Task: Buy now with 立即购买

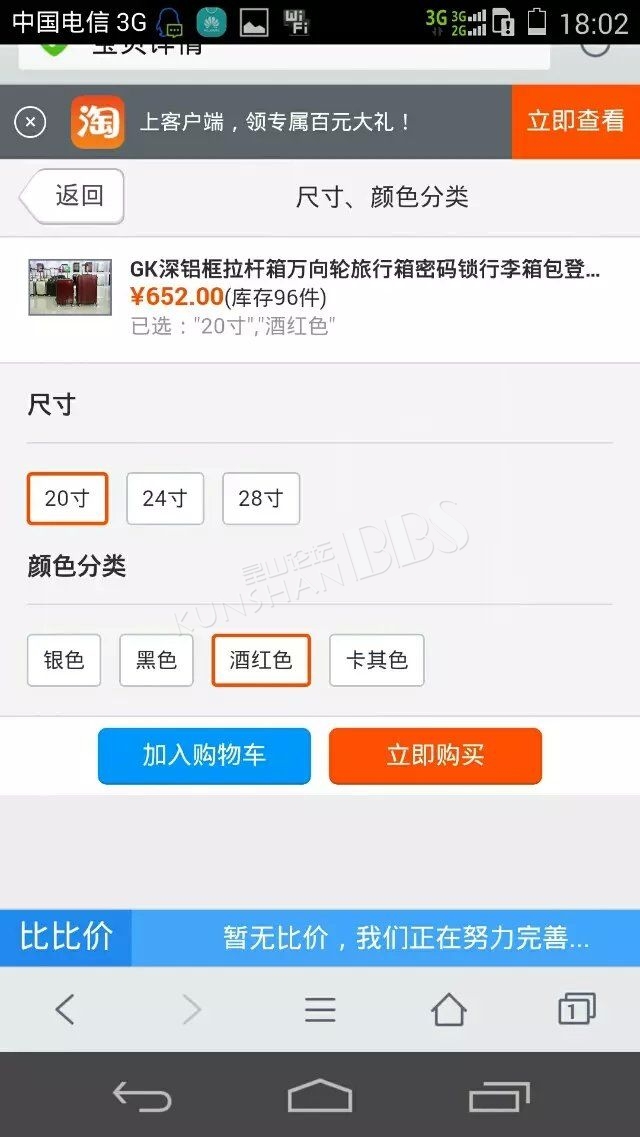Action: [x=435, y=756]
